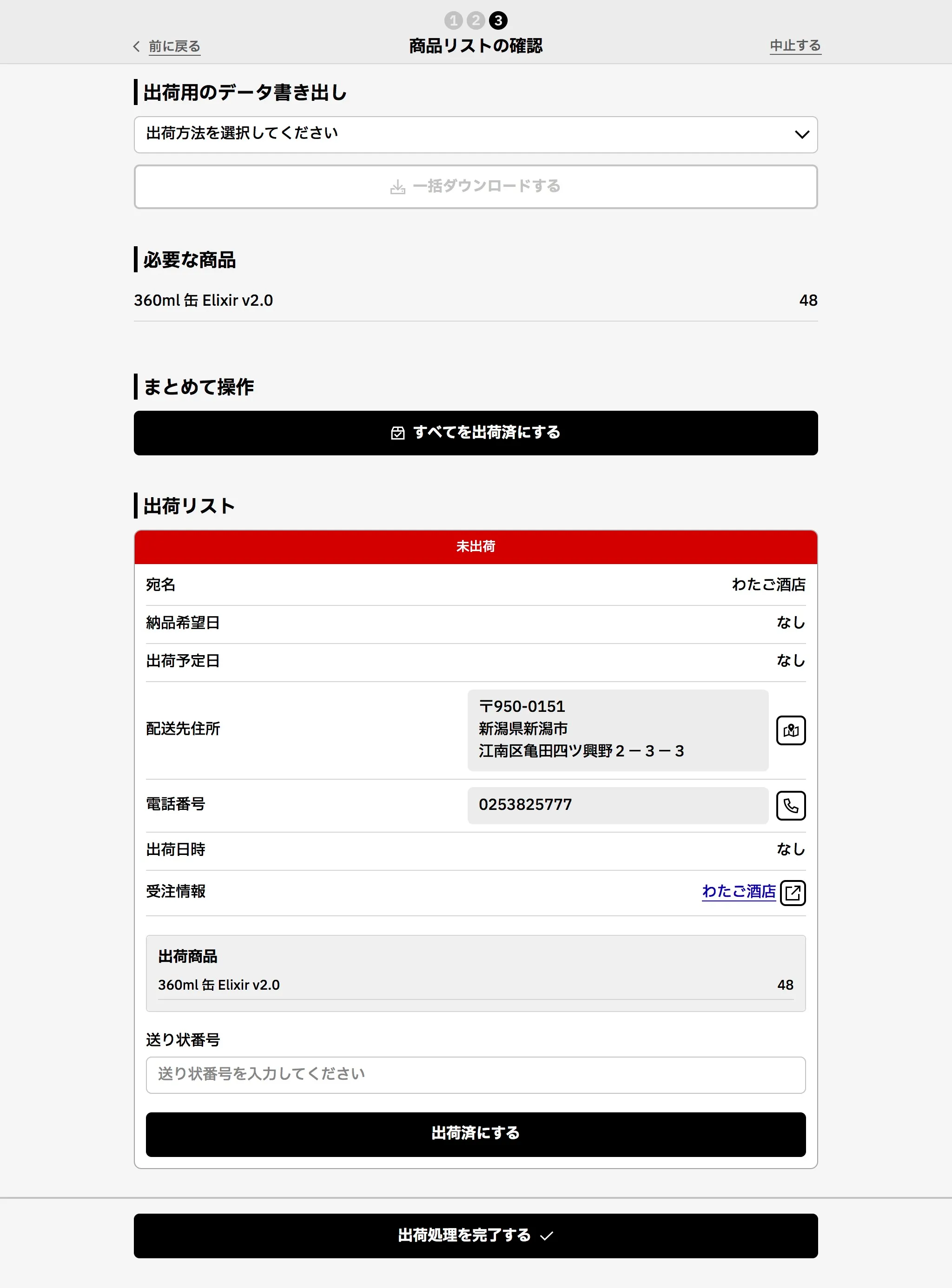Finish with 出荷処理を完了する button
Viewport: 952px width, 1288px height.
[476, 1235]
